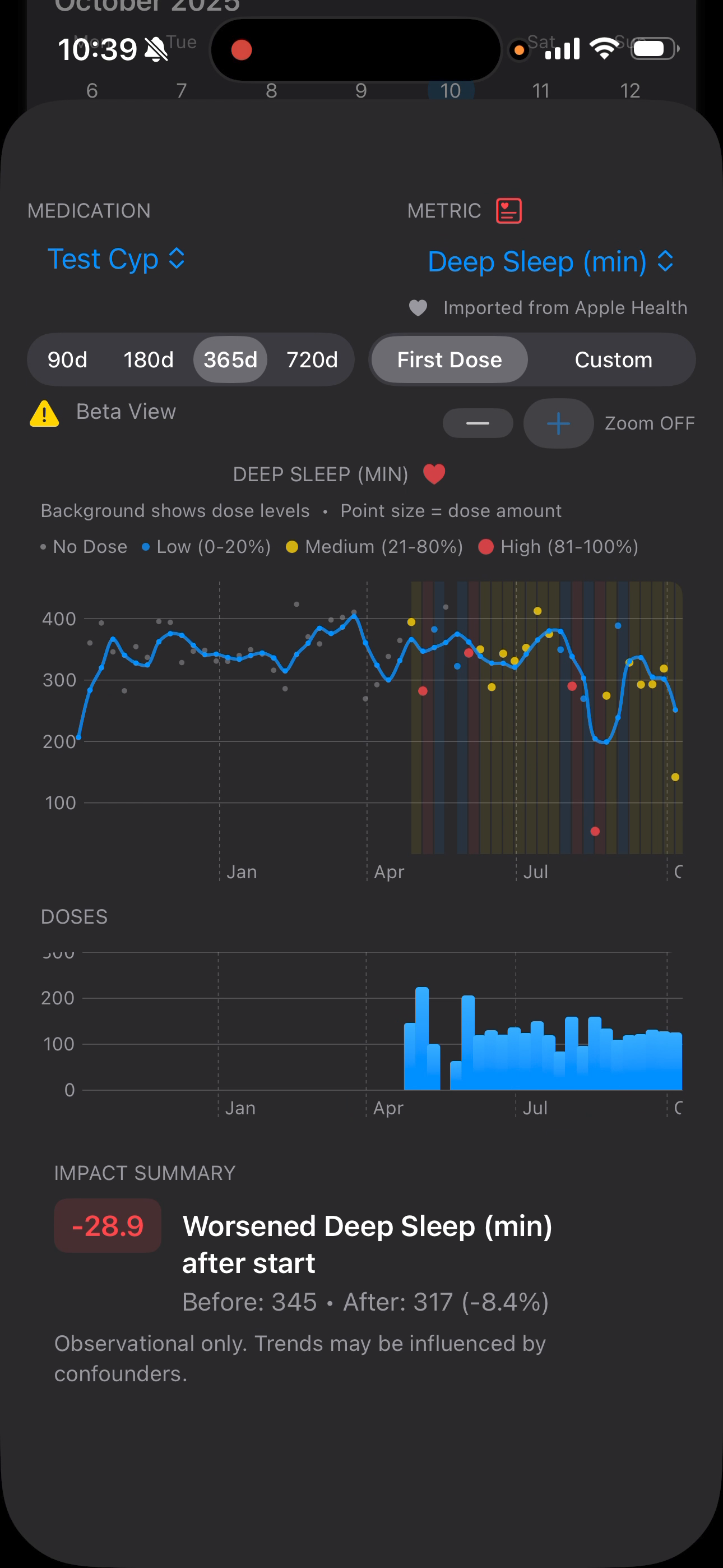Click the plus zoom icon

(558, 423)
